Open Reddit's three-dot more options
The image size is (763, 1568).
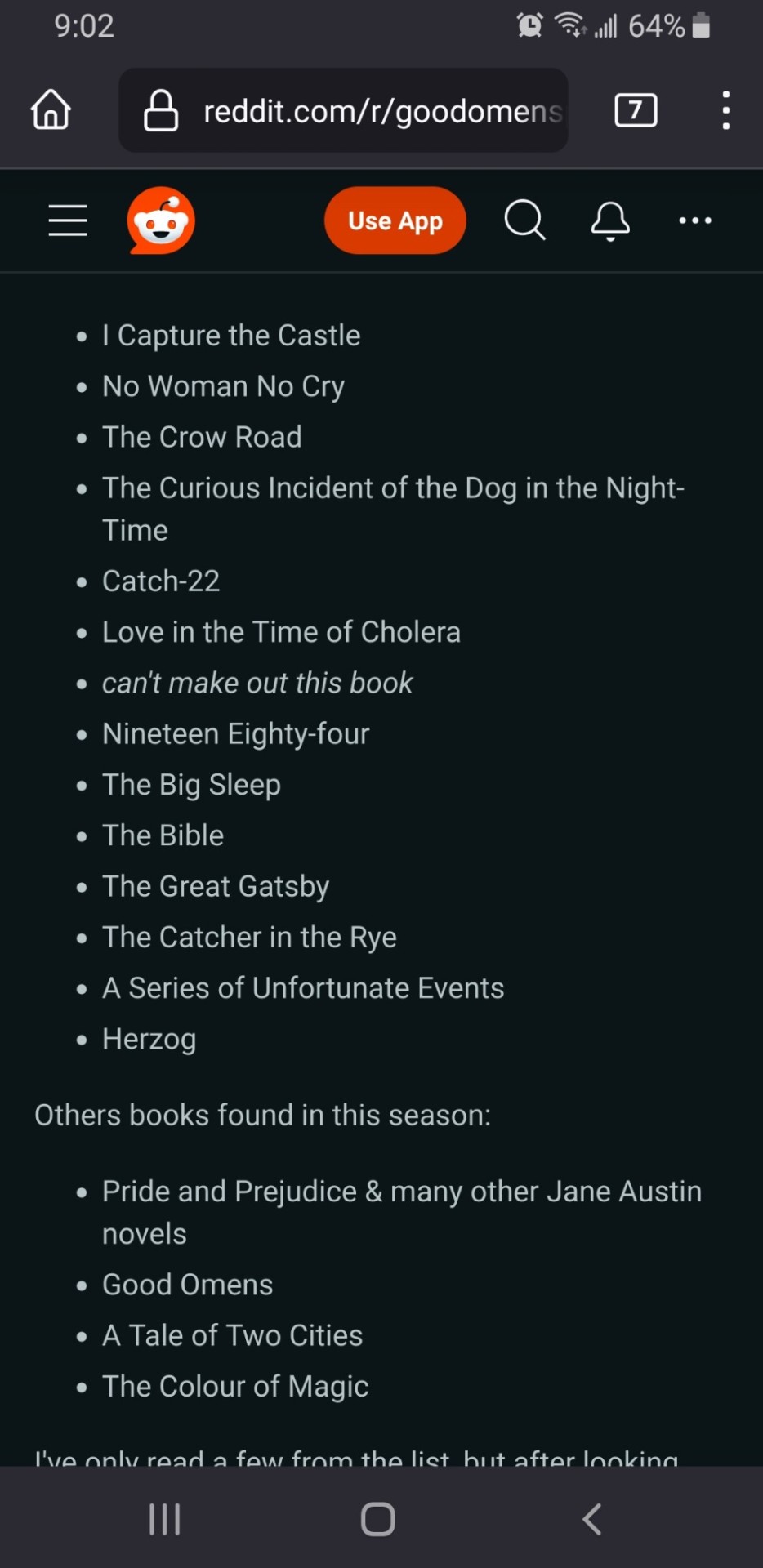click(x=695, y=220)
